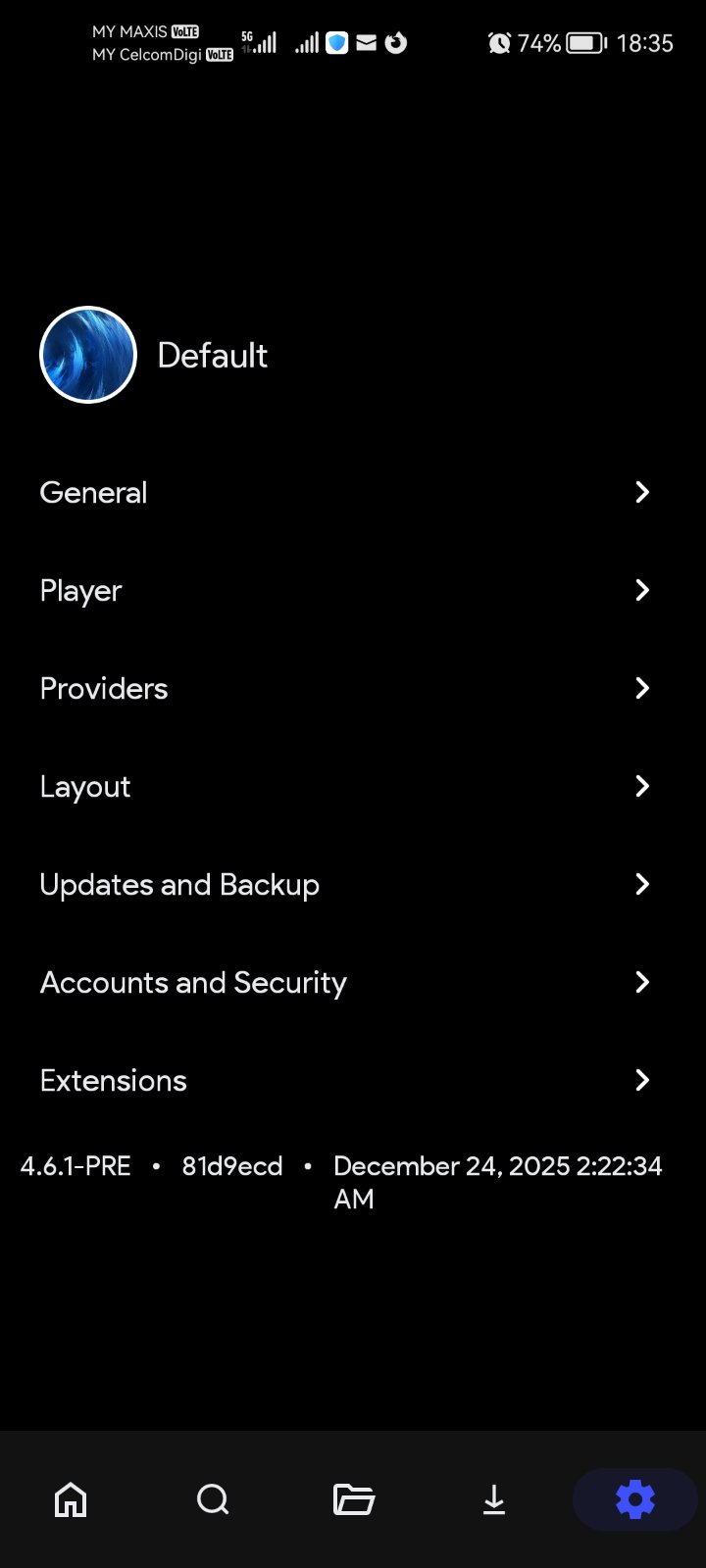Screen dimensions: 706x1568
Task: Switch to the Library folder tab
Action: click(x=353, y=1499)
